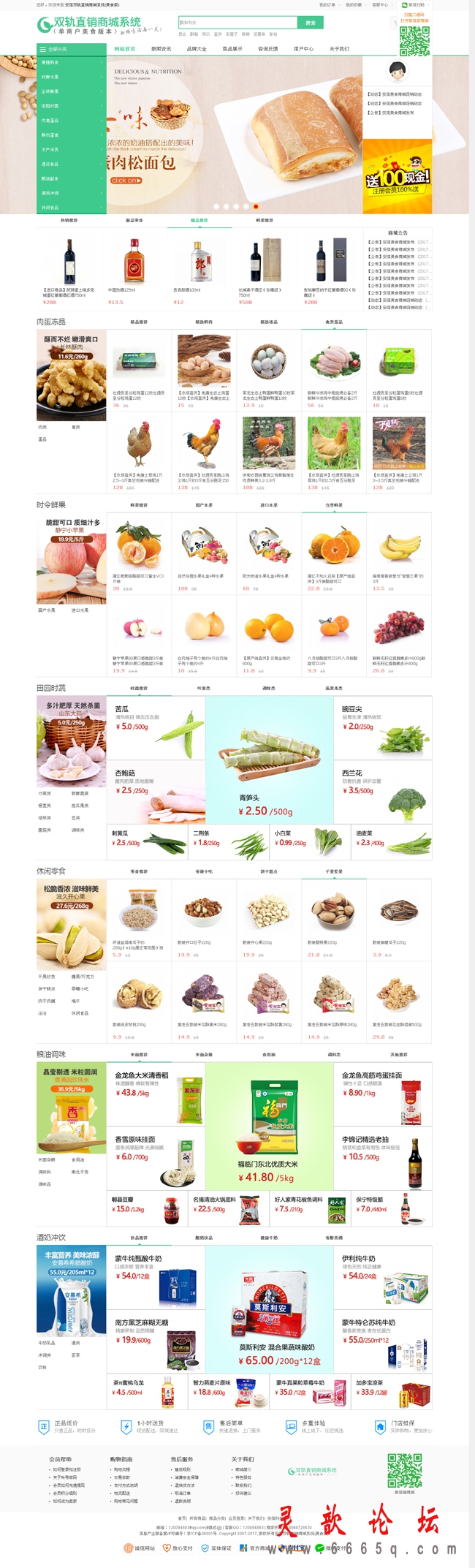The image size is (475, 1568).
Task: Switch to the 热销推荐 product tab
Action: (69, 220)
